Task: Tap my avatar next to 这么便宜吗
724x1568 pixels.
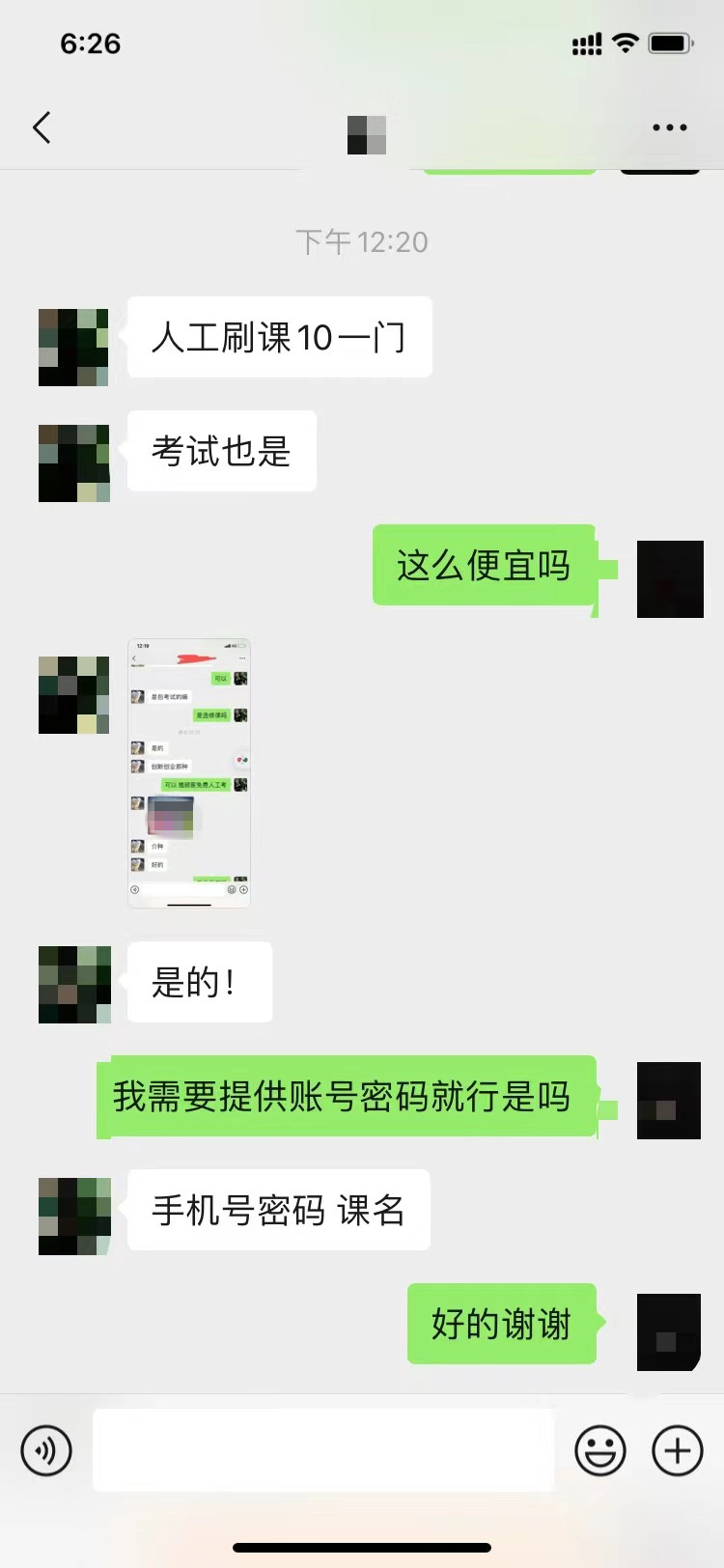Action: click(670, 579)
